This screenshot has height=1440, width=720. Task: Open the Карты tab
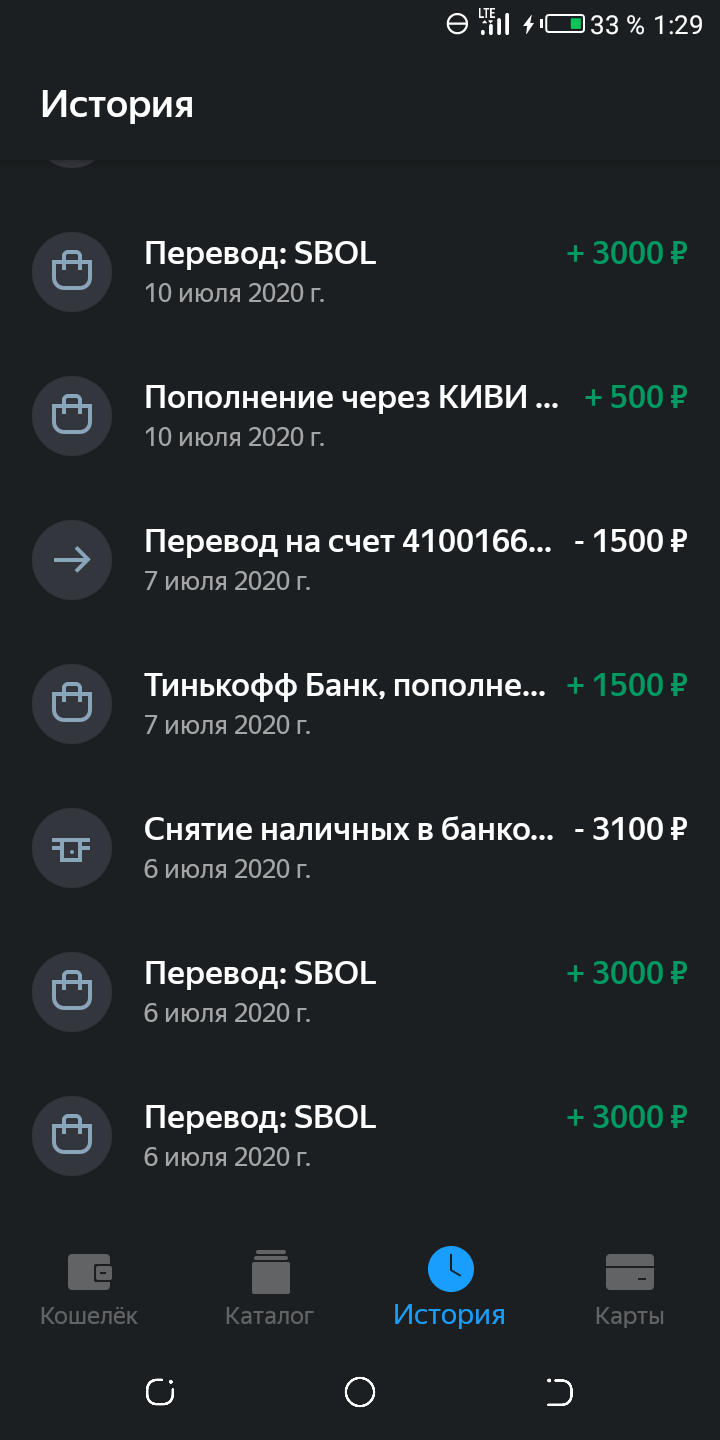click(x=630, y=1288)
